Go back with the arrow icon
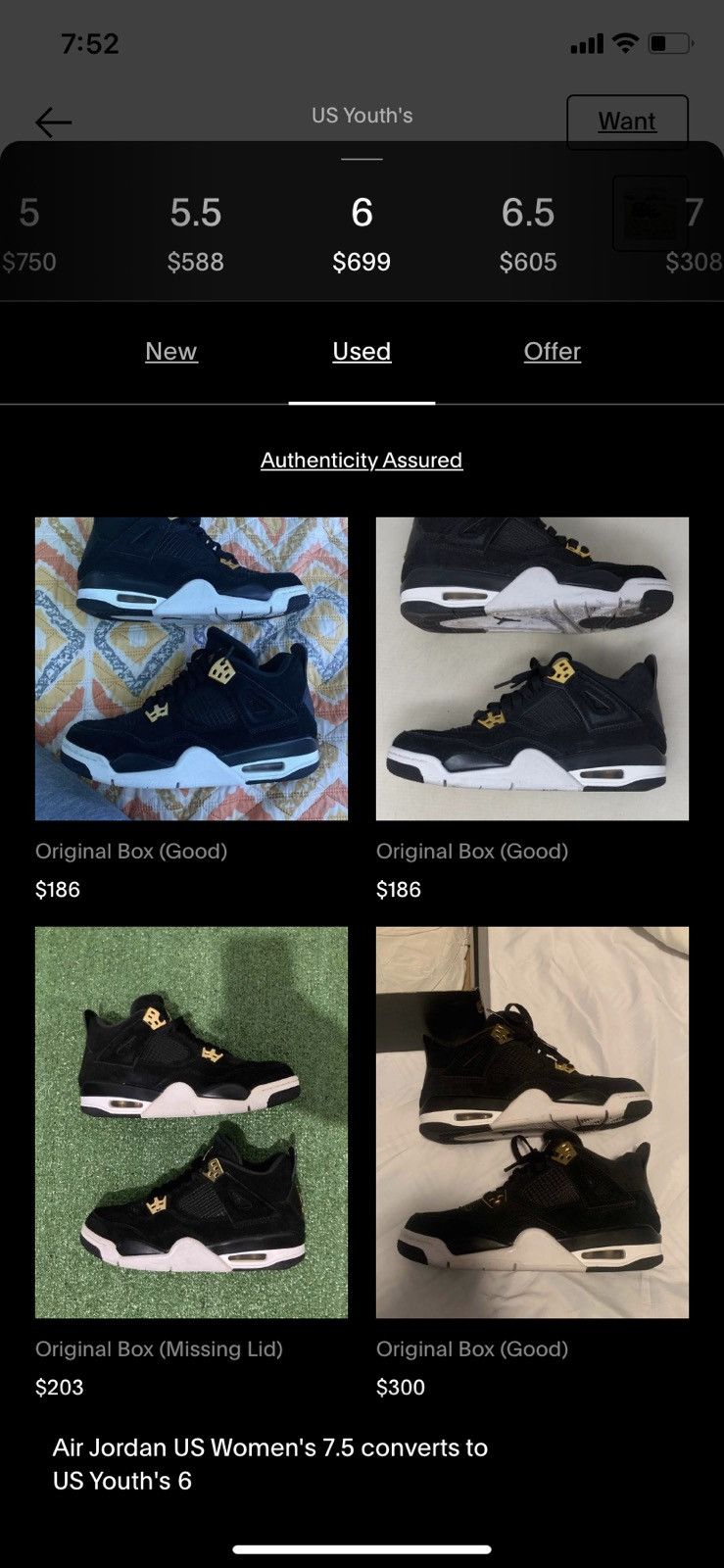Screen dimensions: 724x1568 coord(54,122)
